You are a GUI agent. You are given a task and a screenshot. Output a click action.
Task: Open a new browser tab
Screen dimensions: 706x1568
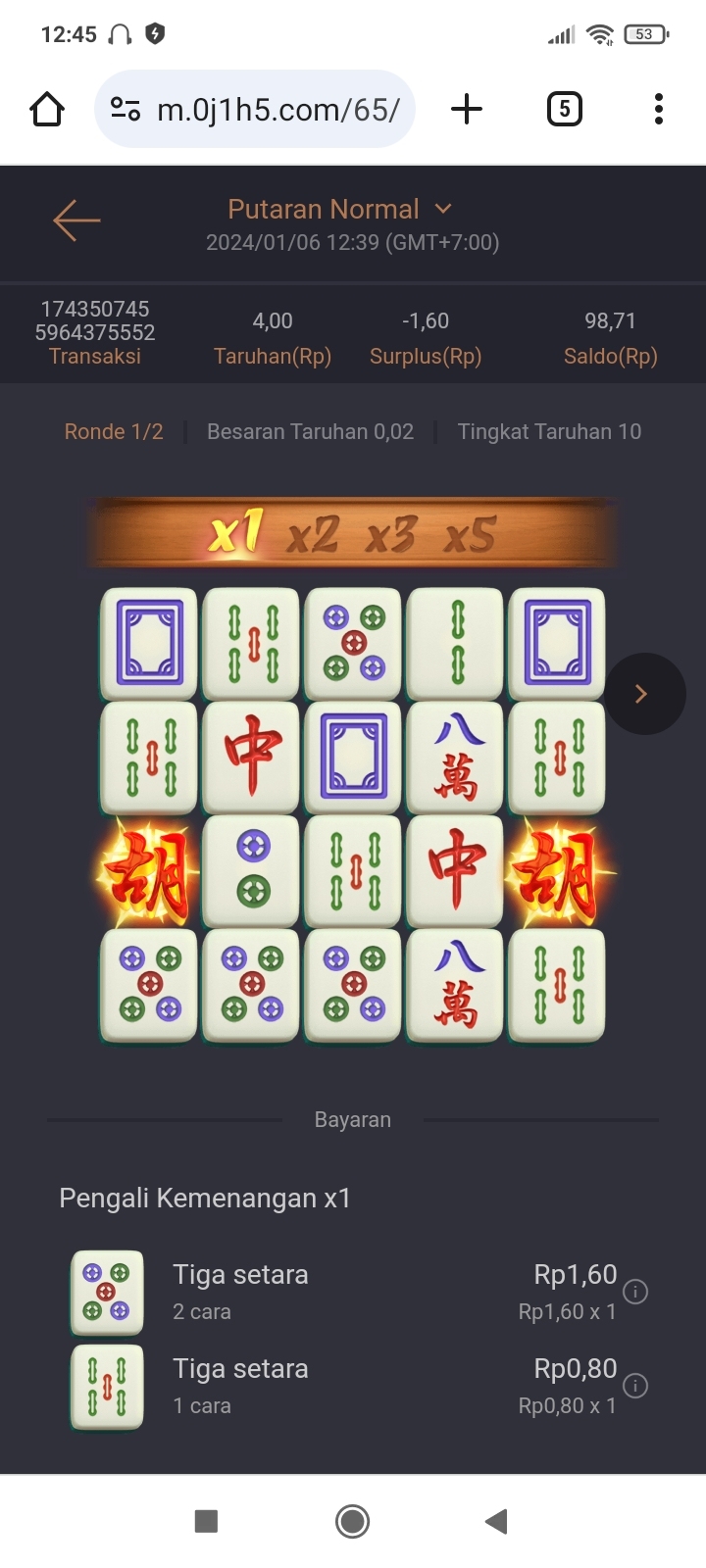tap(467, 109)
